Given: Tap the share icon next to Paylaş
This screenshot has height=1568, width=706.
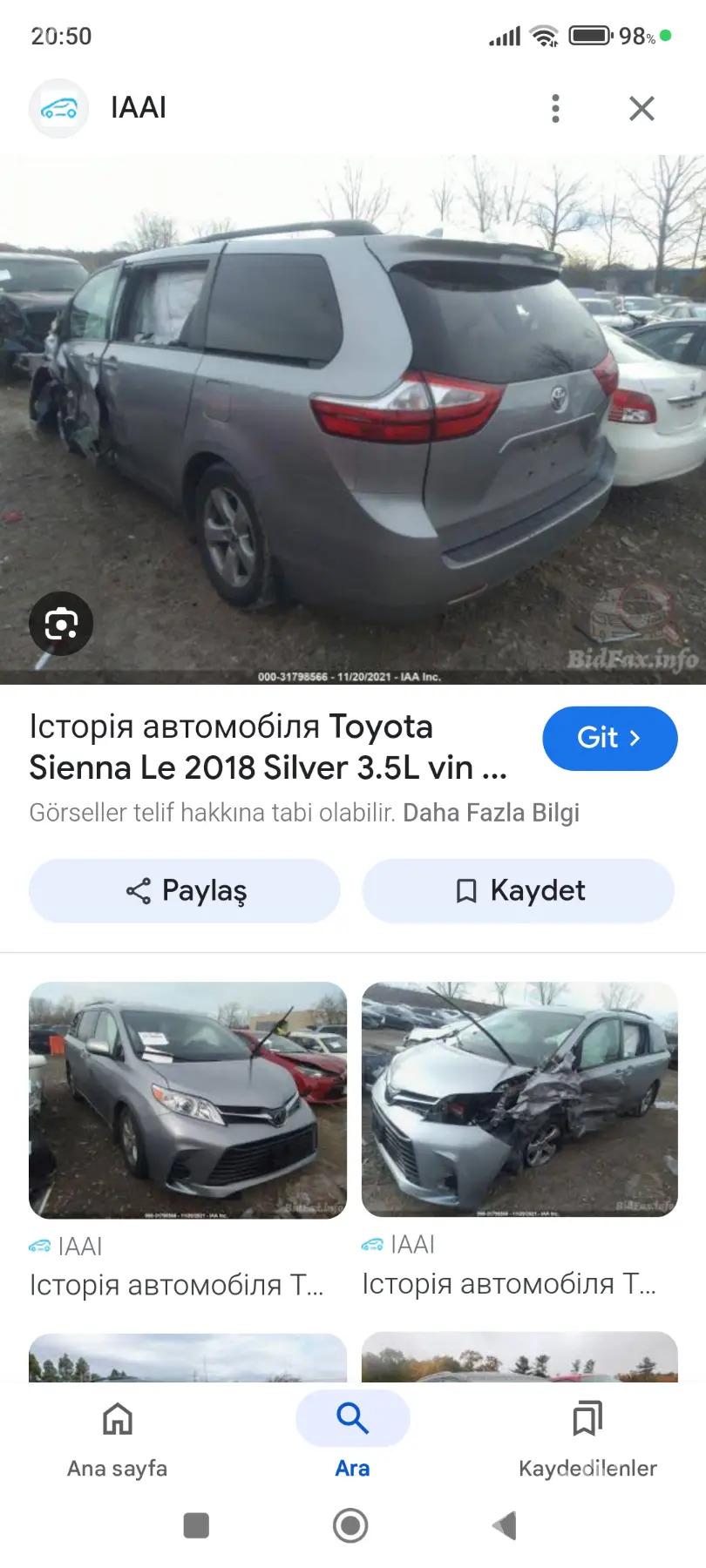Looking at the screenshot, I should (x=139, y=890).
